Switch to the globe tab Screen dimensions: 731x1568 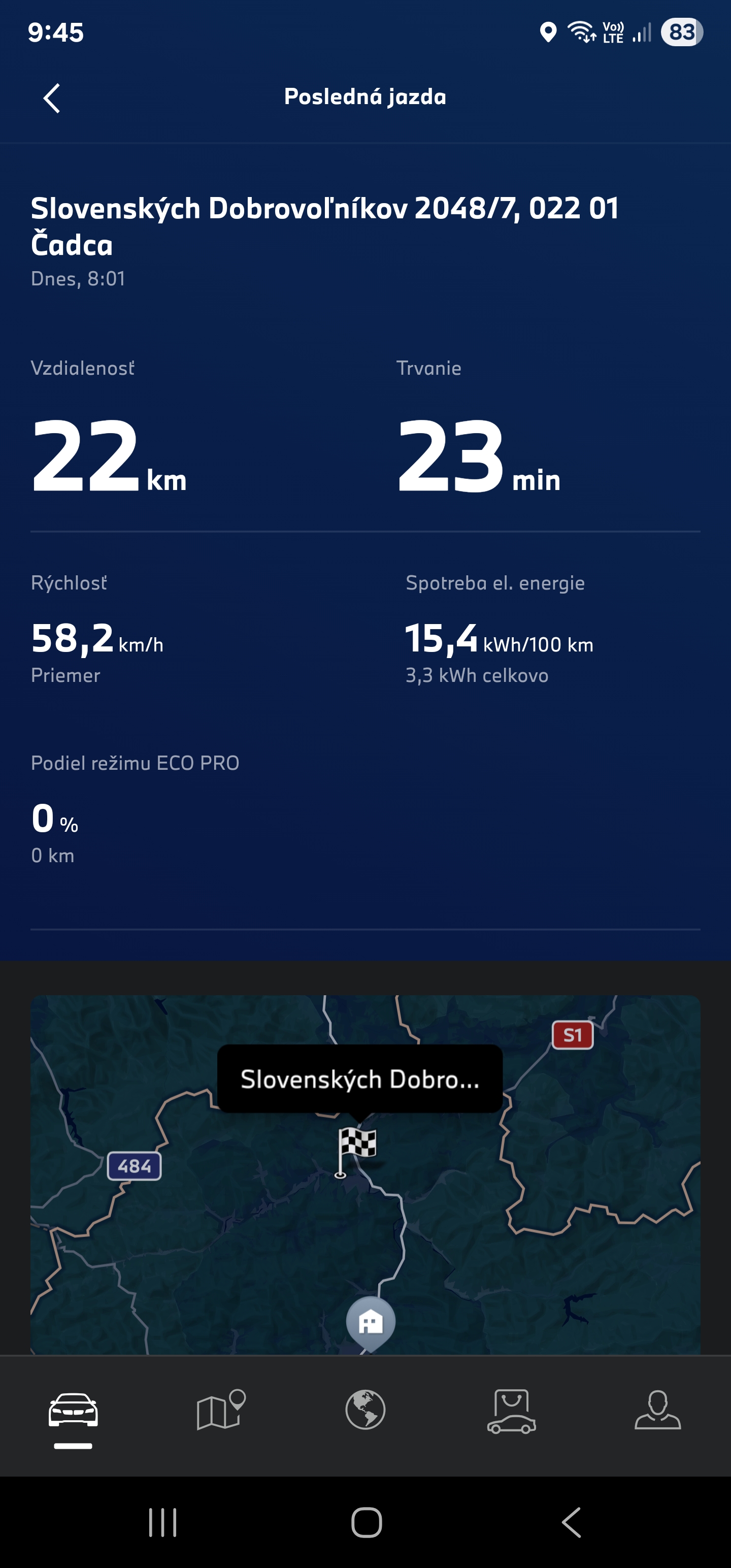365,1410
